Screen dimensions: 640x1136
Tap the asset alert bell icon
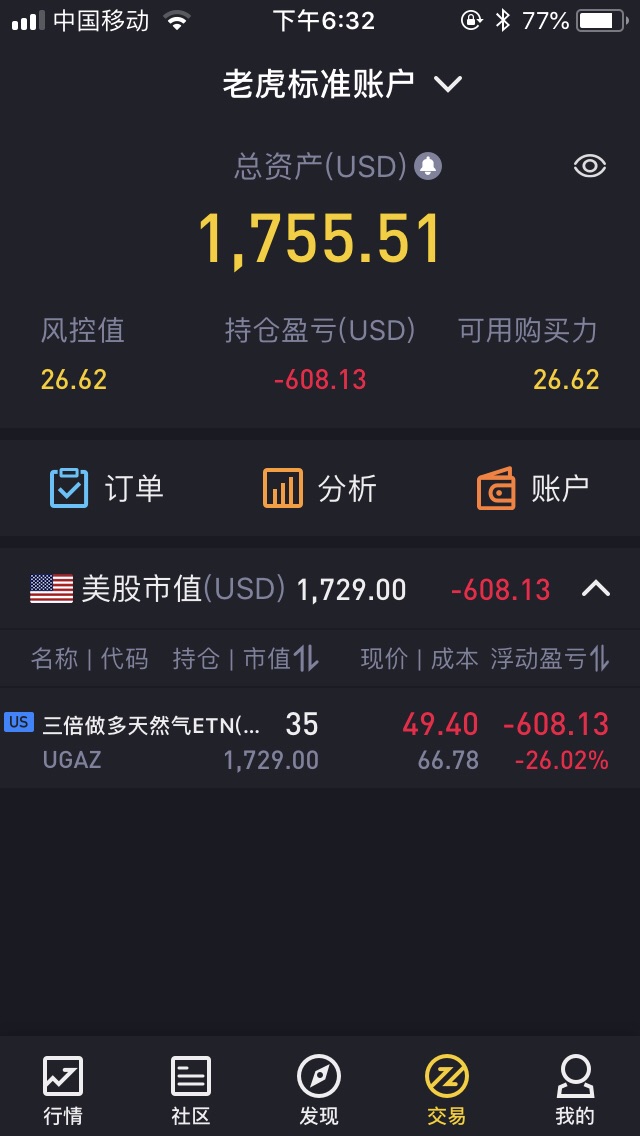click(x=428, y=167)
